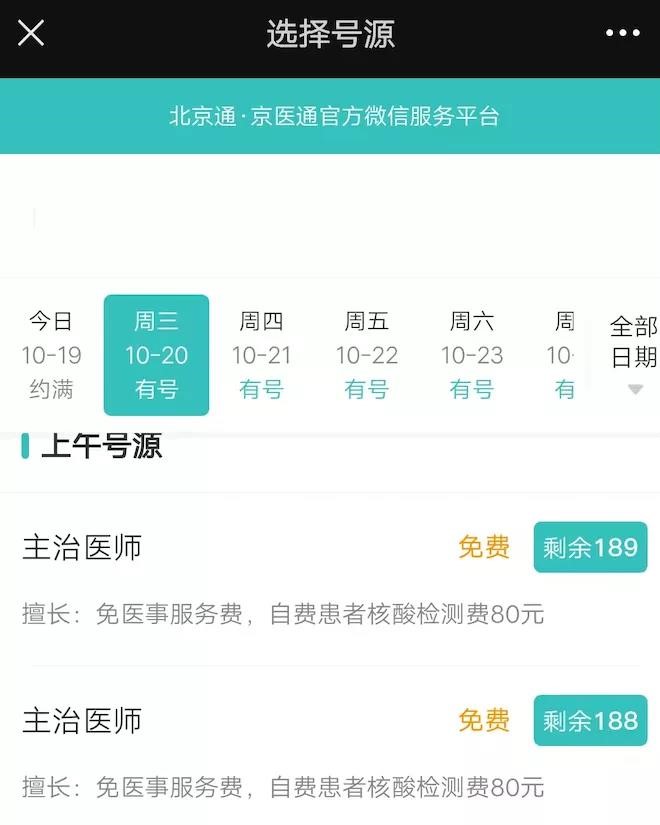Switch to 周六 10-23 date
This screenshot has width=660, height=825.
coord(471,355)
